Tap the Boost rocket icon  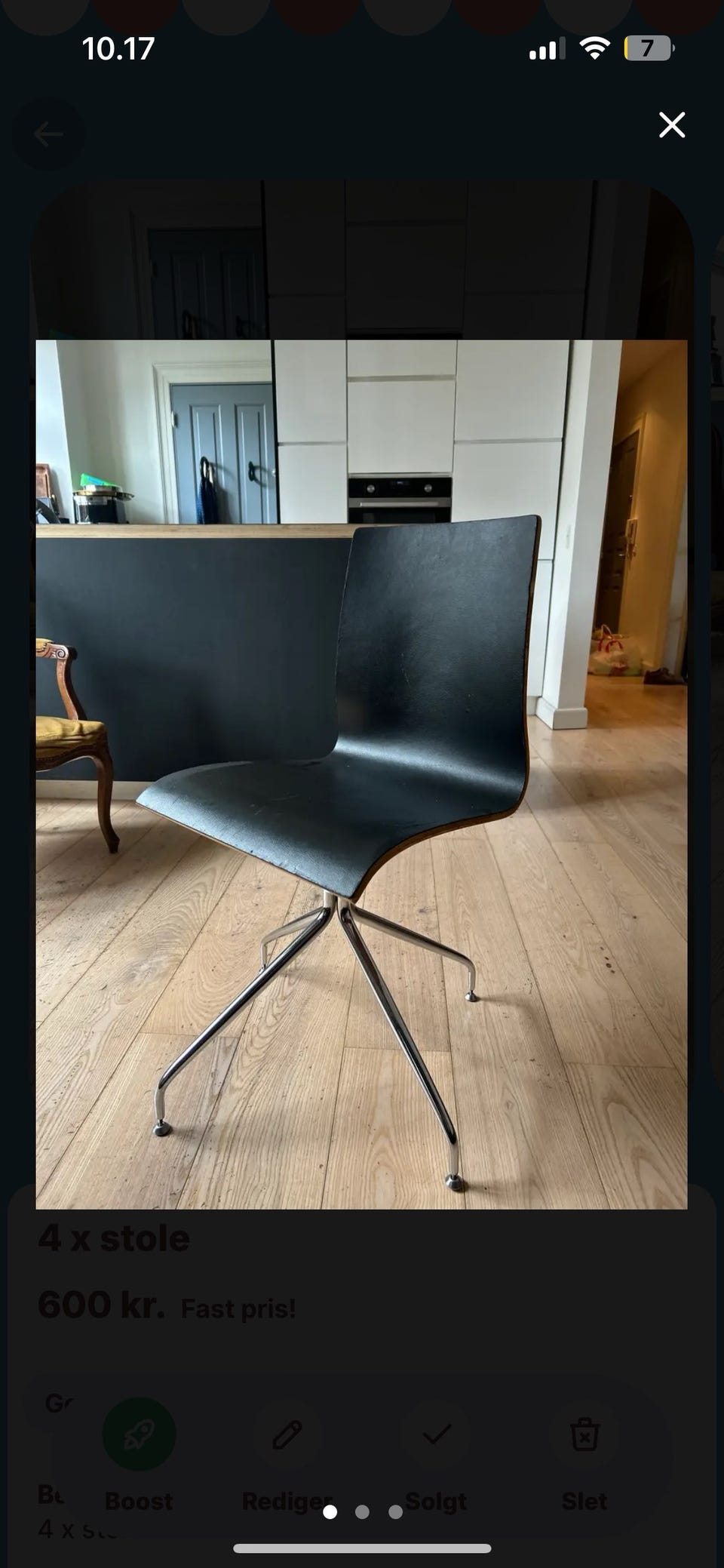[x=137, y=1435]
